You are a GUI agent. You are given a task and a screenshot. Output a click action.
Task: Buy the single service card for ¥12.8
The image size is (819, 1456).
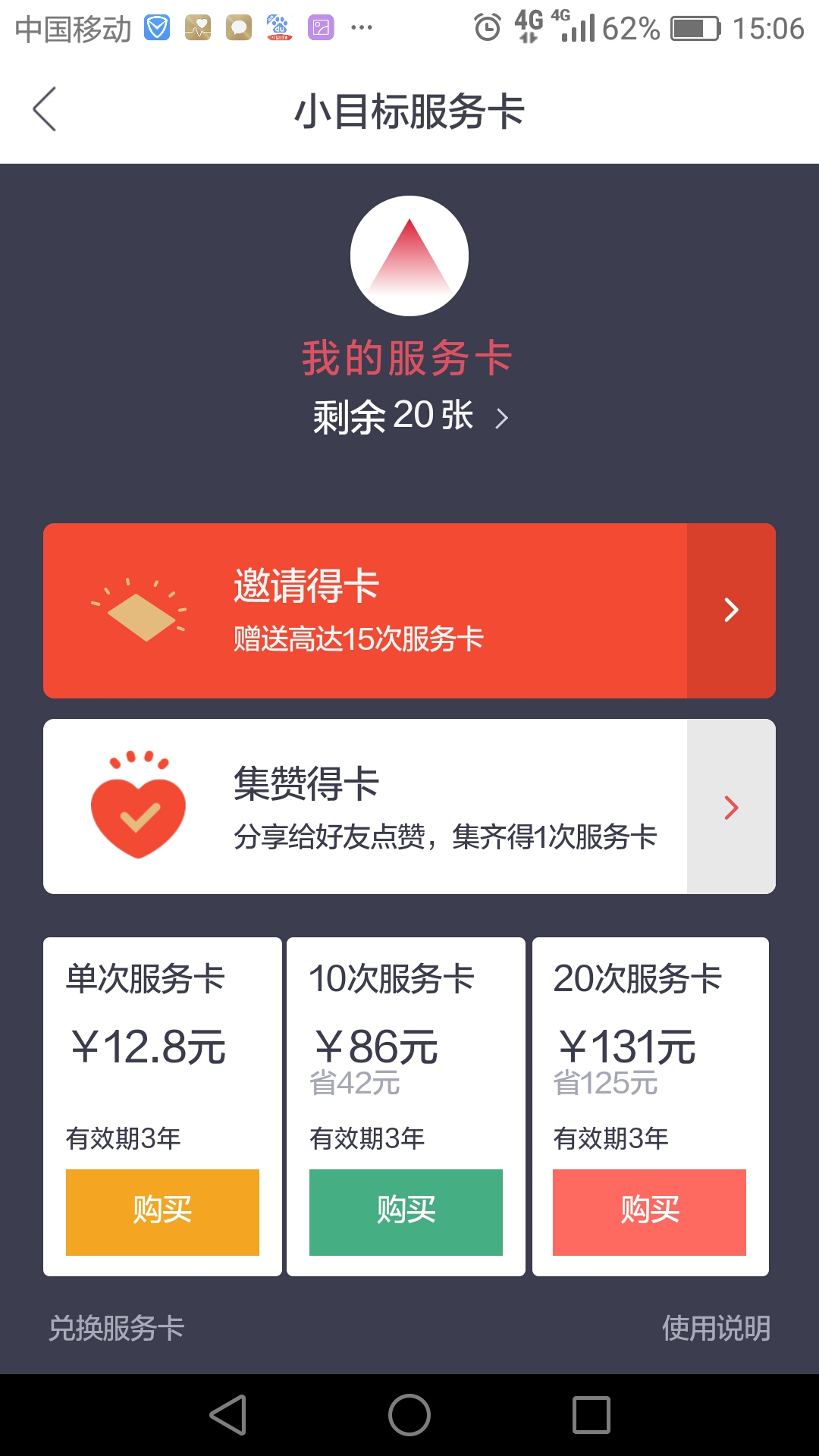coord(162,1212)
